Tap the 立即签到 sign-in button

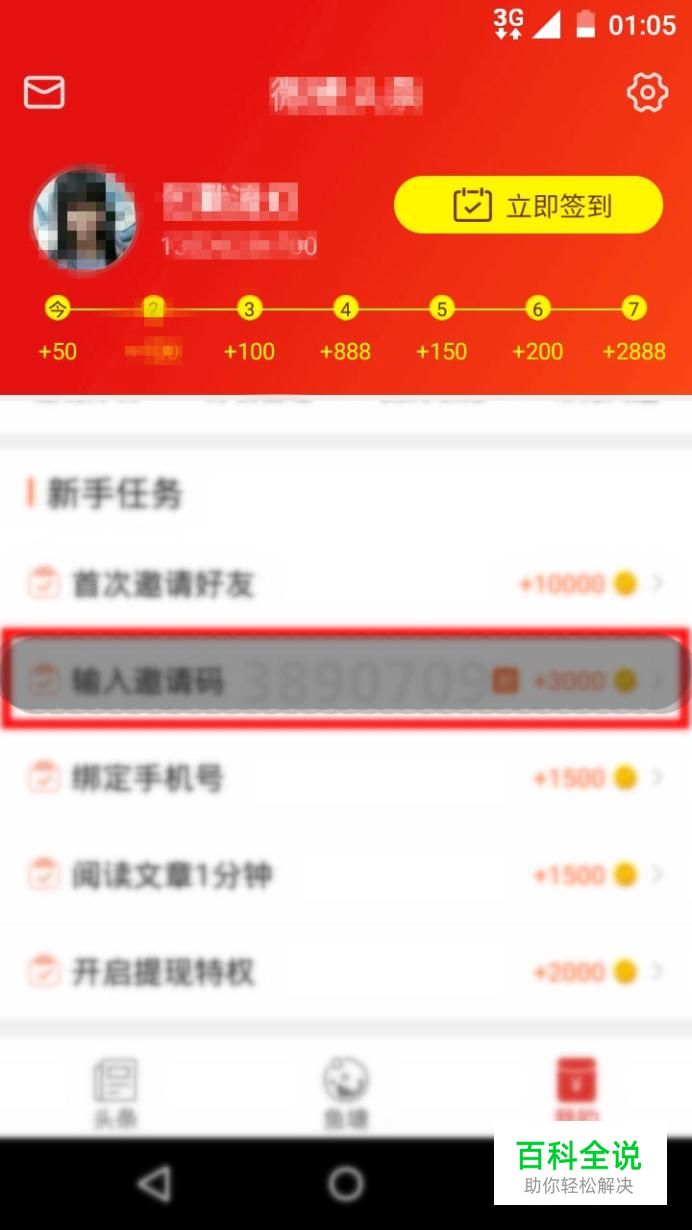point(528,205)
